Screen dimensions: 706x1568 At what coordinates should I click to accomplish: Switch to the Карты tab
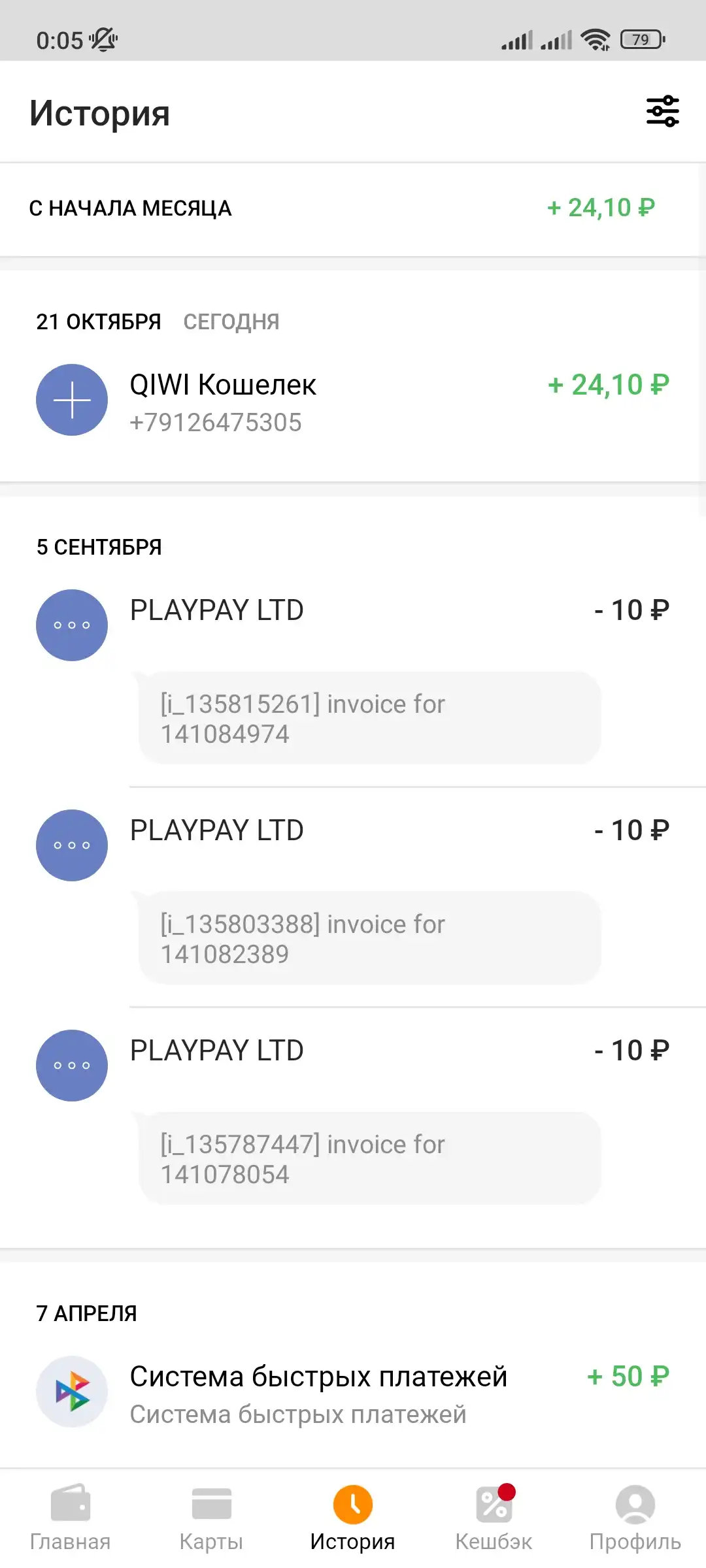pos(212,1518)
